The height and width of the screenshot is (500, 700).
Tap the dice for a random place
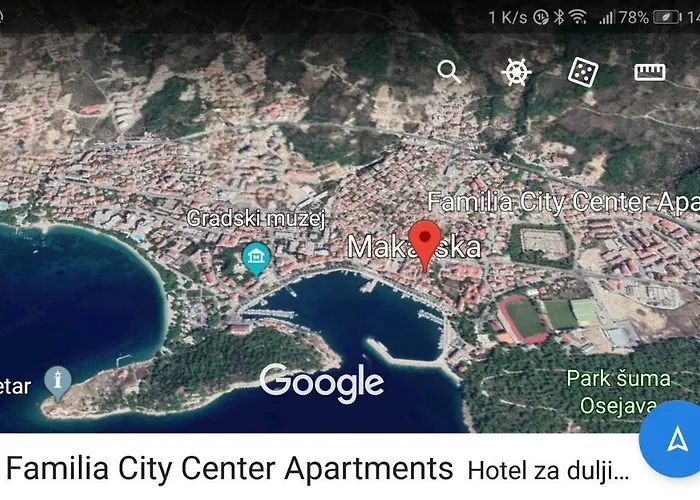click(x=583, y=71)
